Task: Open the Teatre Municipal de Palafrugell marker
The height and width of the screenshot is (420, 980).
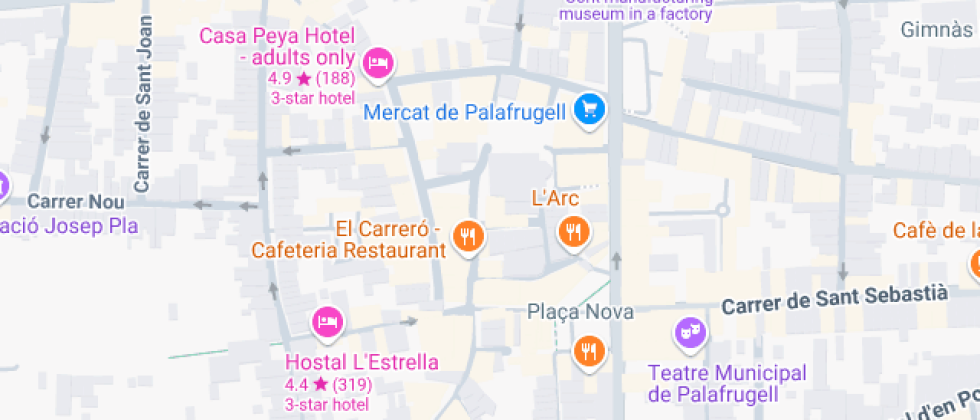Action: [688, 330]
